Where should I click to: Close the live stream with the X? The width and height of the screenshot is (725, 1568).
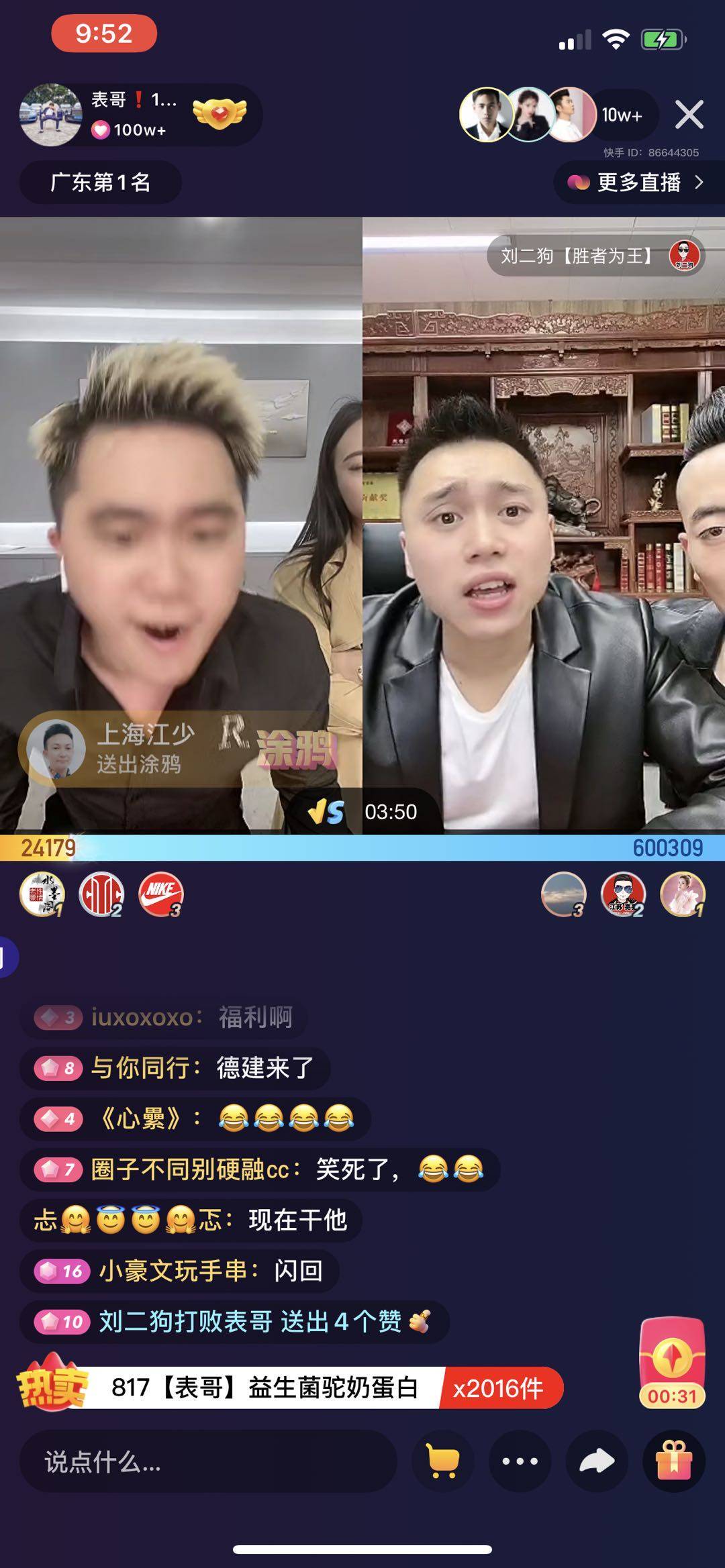(689, 115)
